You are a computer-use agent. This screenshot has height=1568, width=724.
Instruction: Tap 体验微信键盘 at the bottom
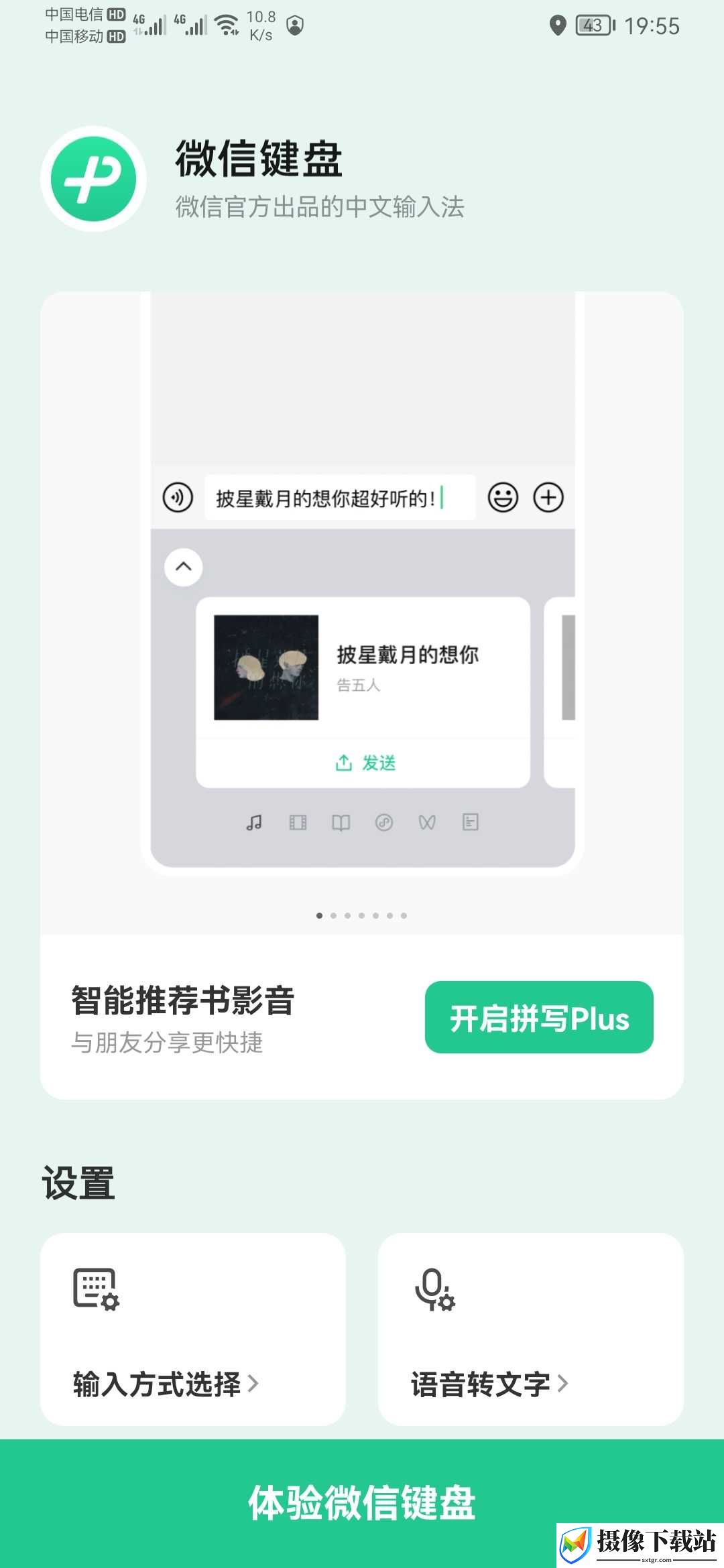tap(362, 1503)
